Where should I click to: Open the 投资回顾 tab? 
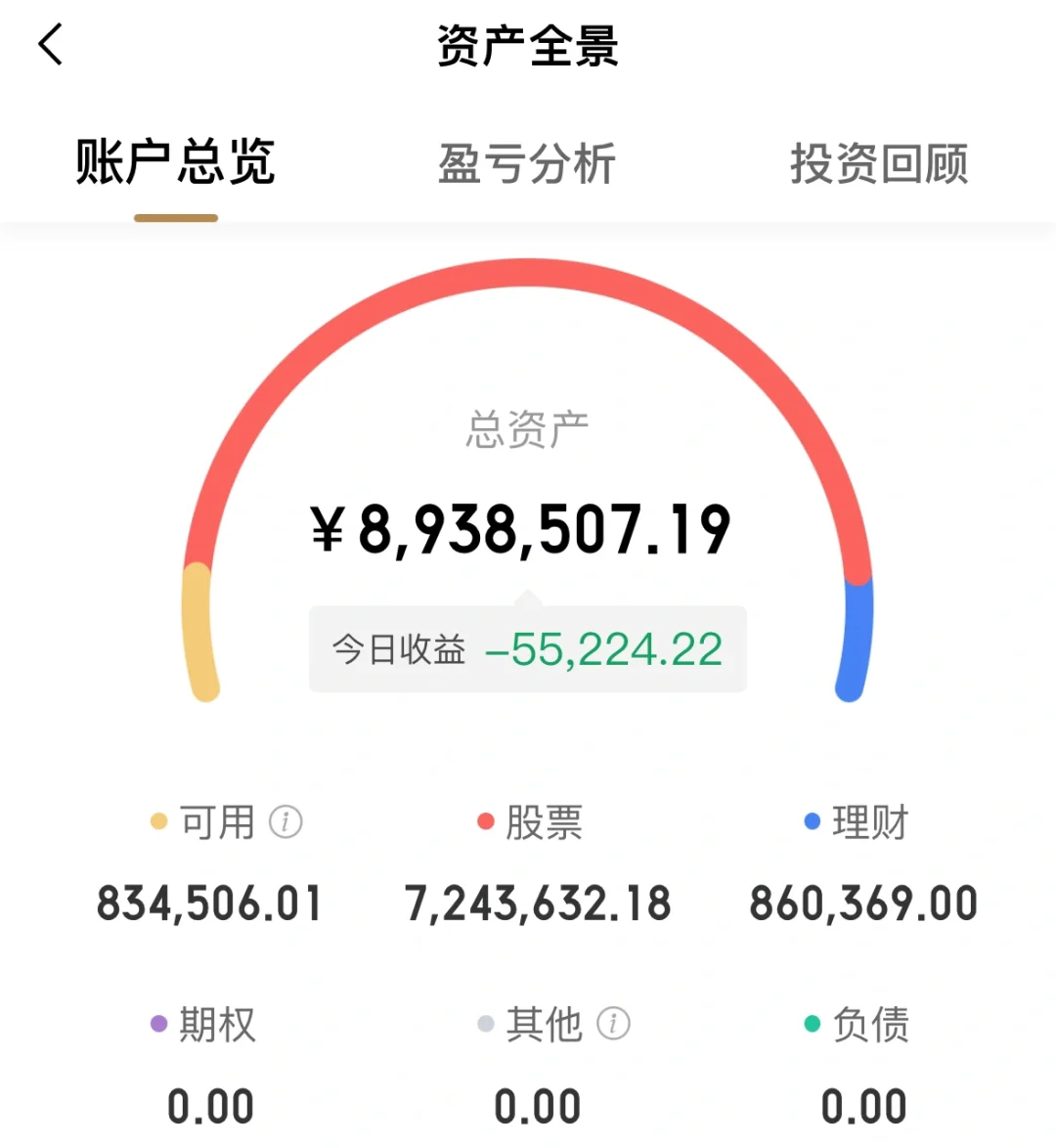click(x=879, y=163)
